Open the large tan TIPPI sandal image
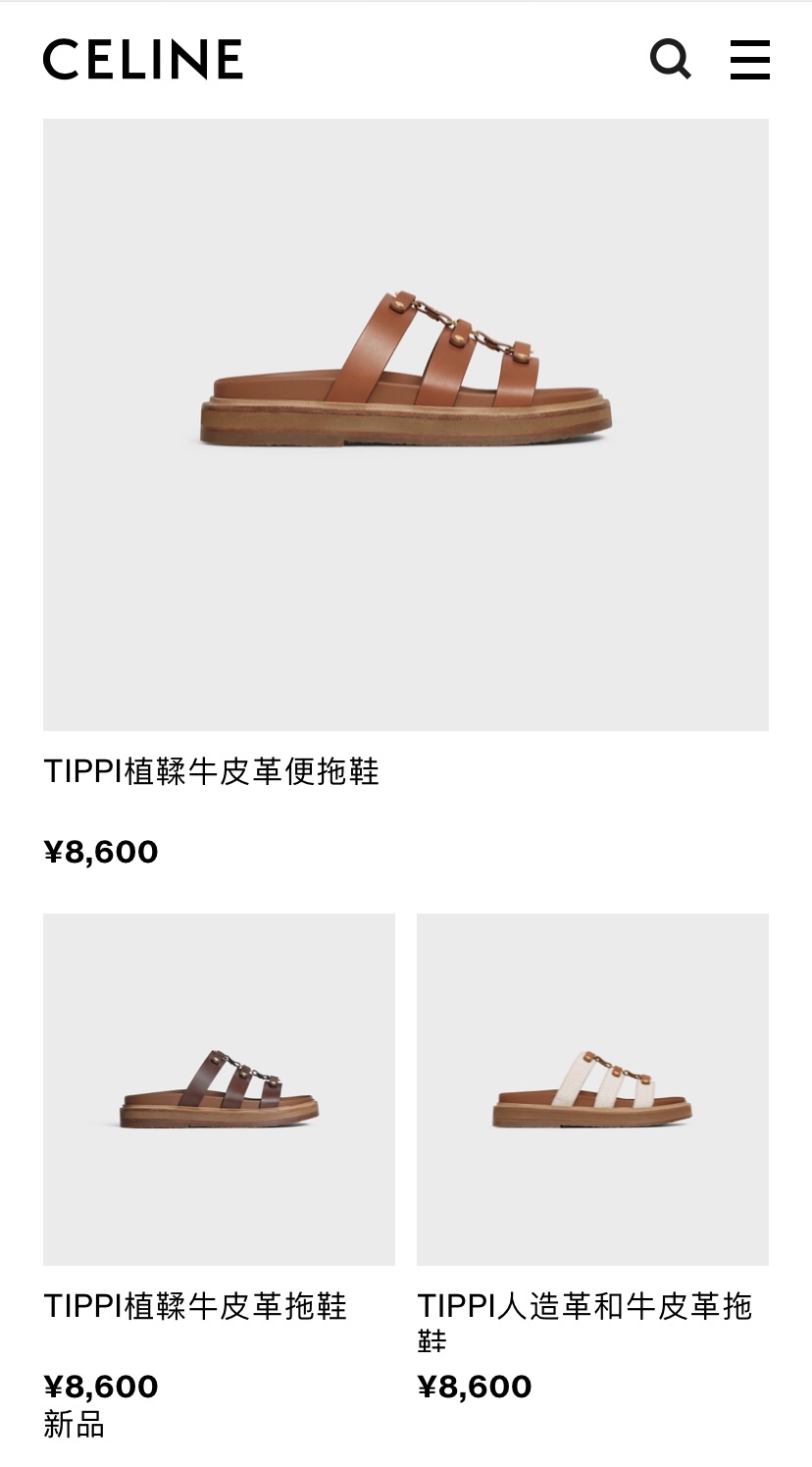812x1467 pixels. point(406,424)
